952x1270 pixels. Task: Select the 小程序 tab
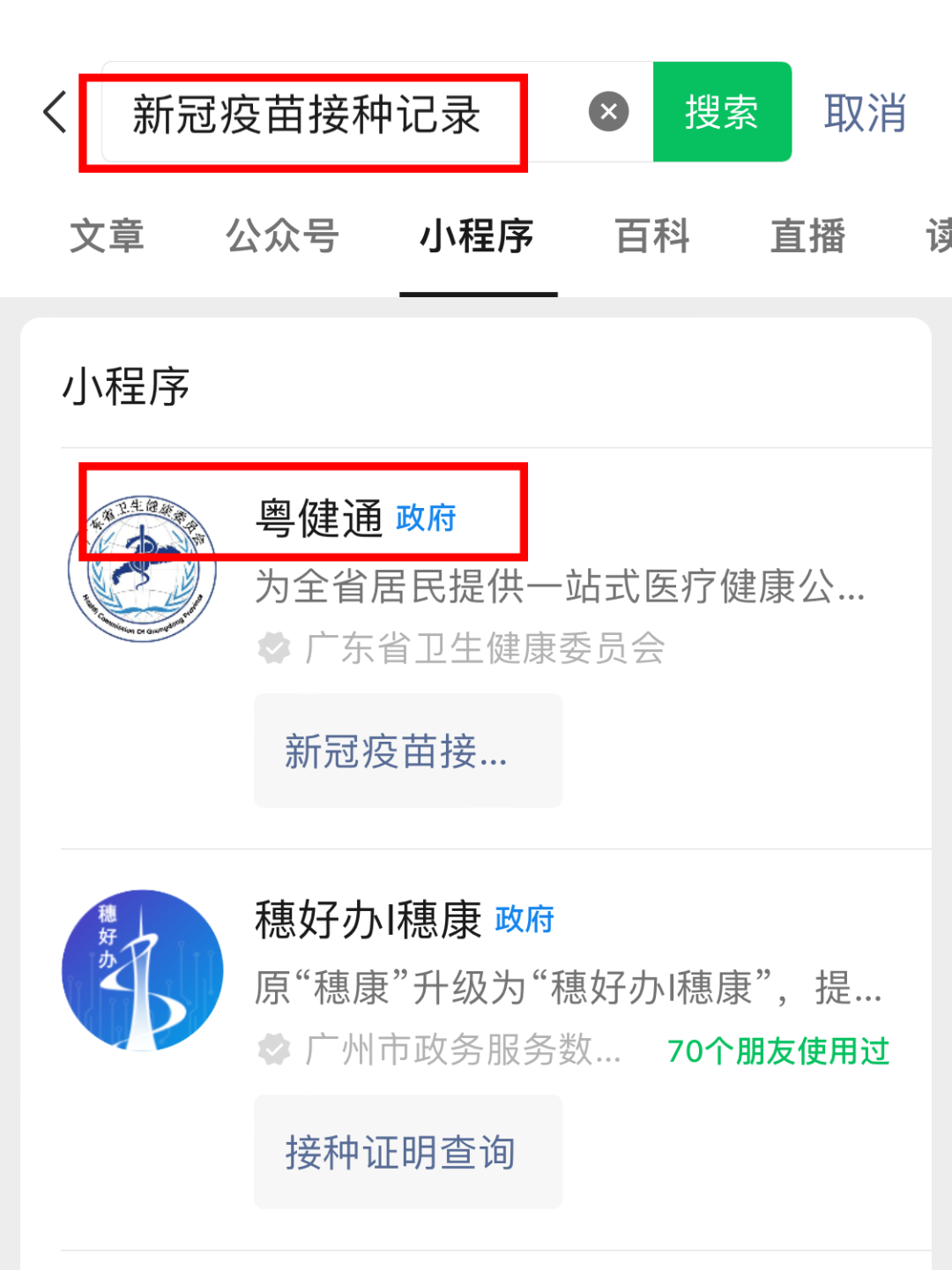(x=477, y=236)
